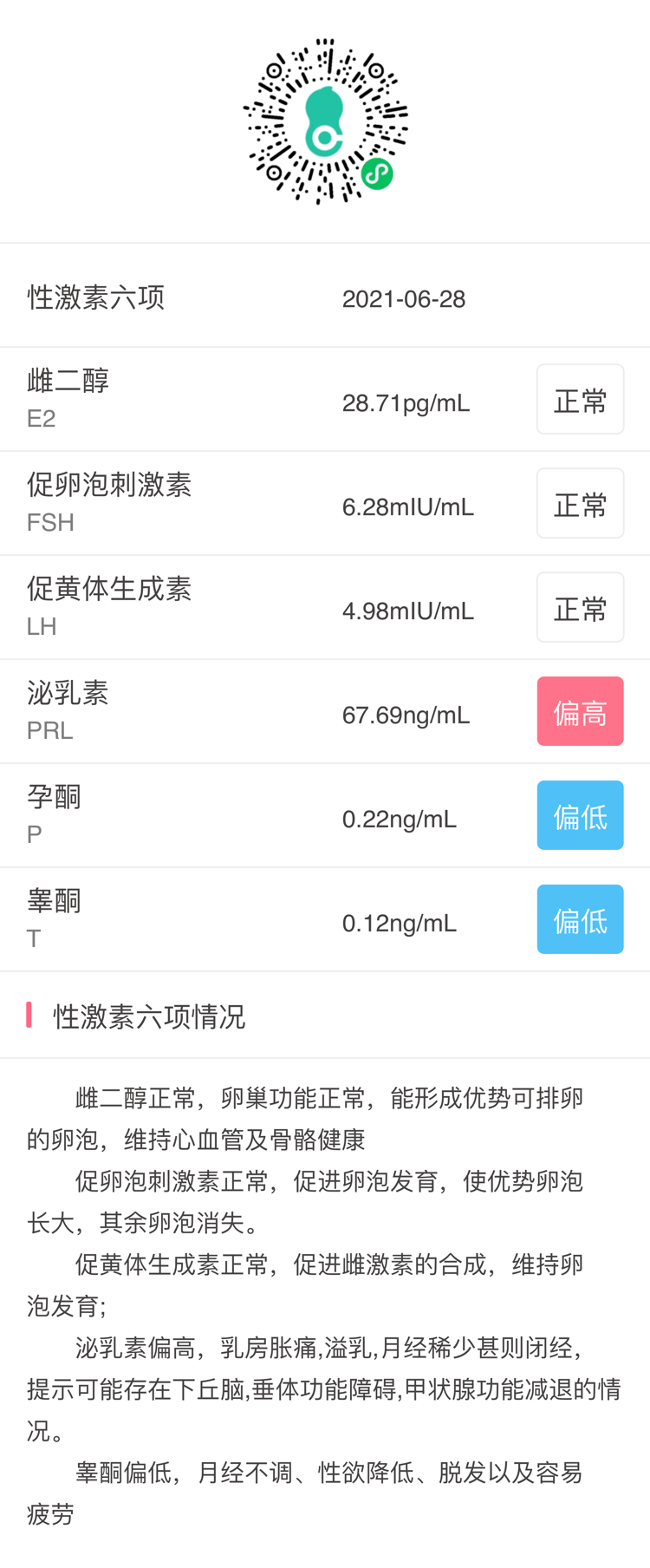This screenshot has height=1568, width=650.
Task: Tap the pink marker beside 性激素六项情况
Action: 29,1013
